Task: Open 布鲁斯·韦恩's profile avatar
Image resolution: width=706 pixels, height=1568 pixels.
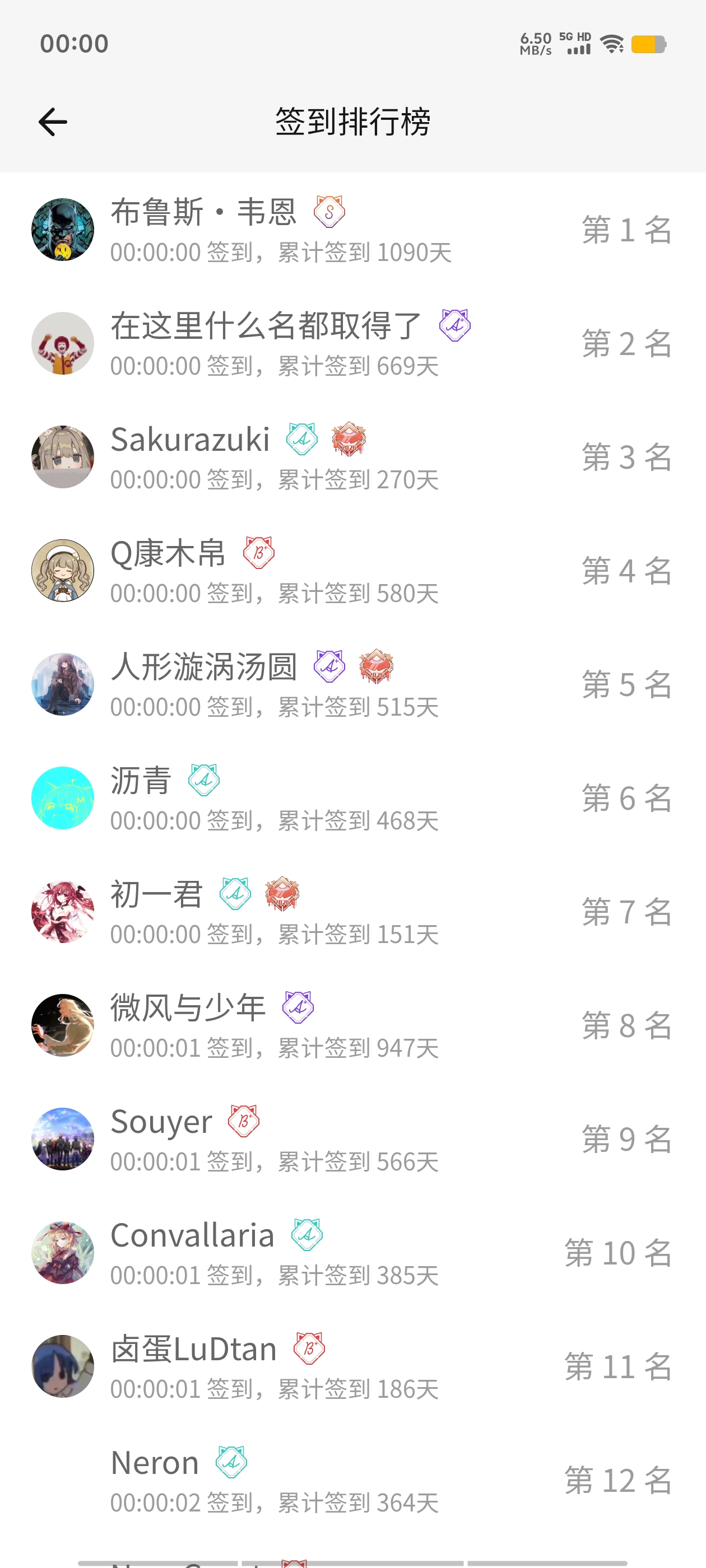Action: [x=62, y=228]
